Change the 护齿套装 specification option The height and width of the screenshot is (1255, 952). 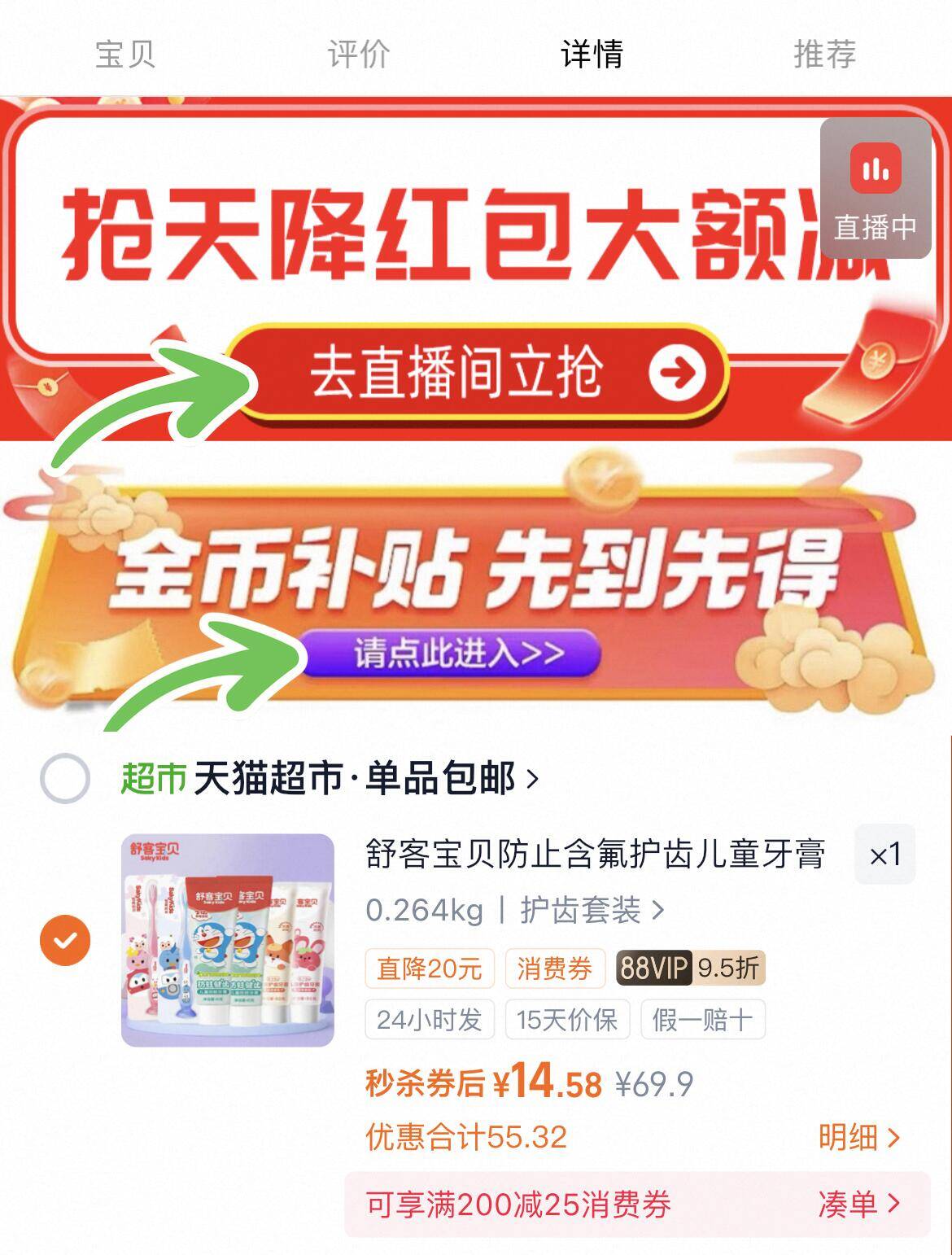tap(592, 910)
